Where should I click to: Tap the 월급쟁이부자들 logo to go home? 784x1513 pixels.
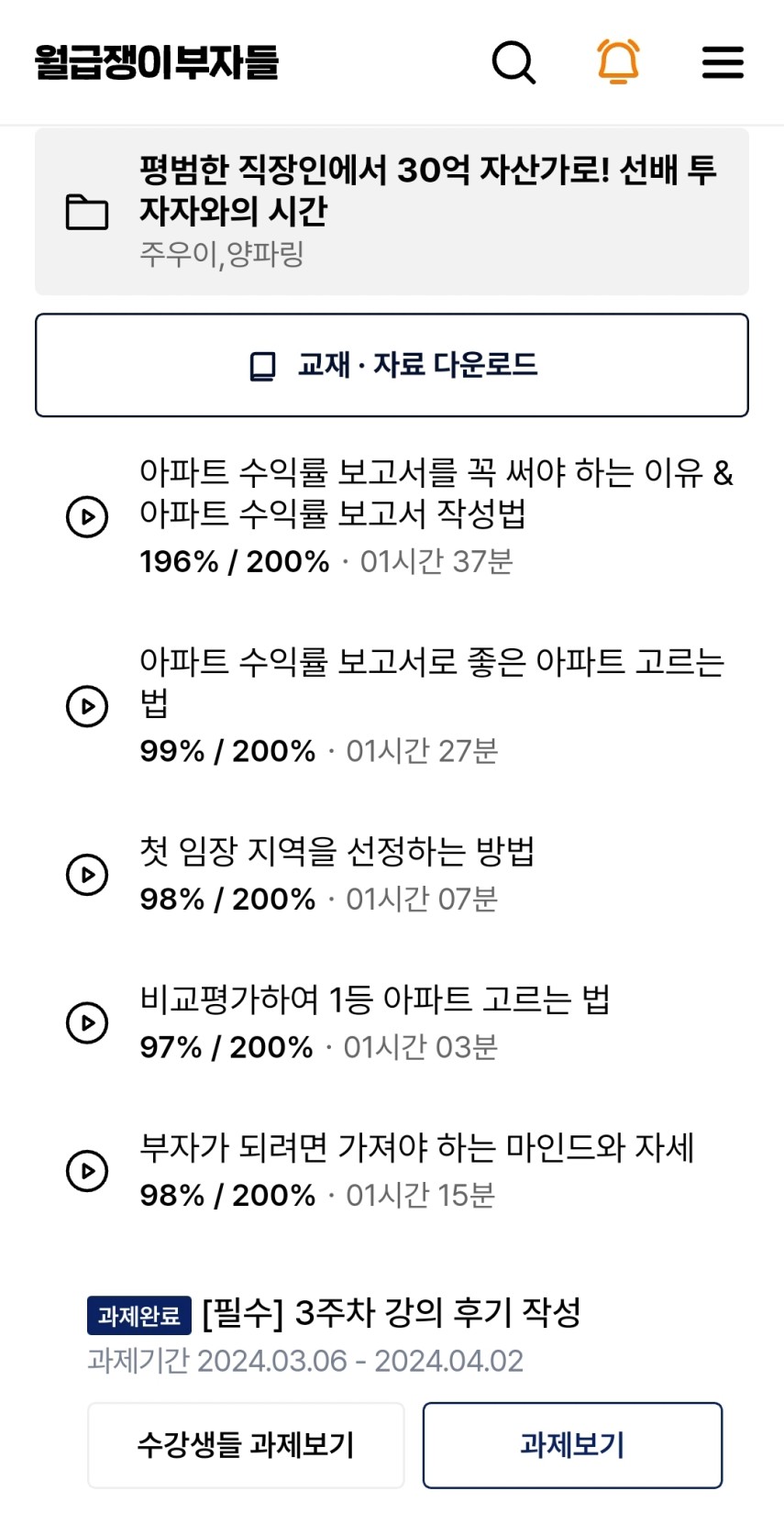(157, 62)
